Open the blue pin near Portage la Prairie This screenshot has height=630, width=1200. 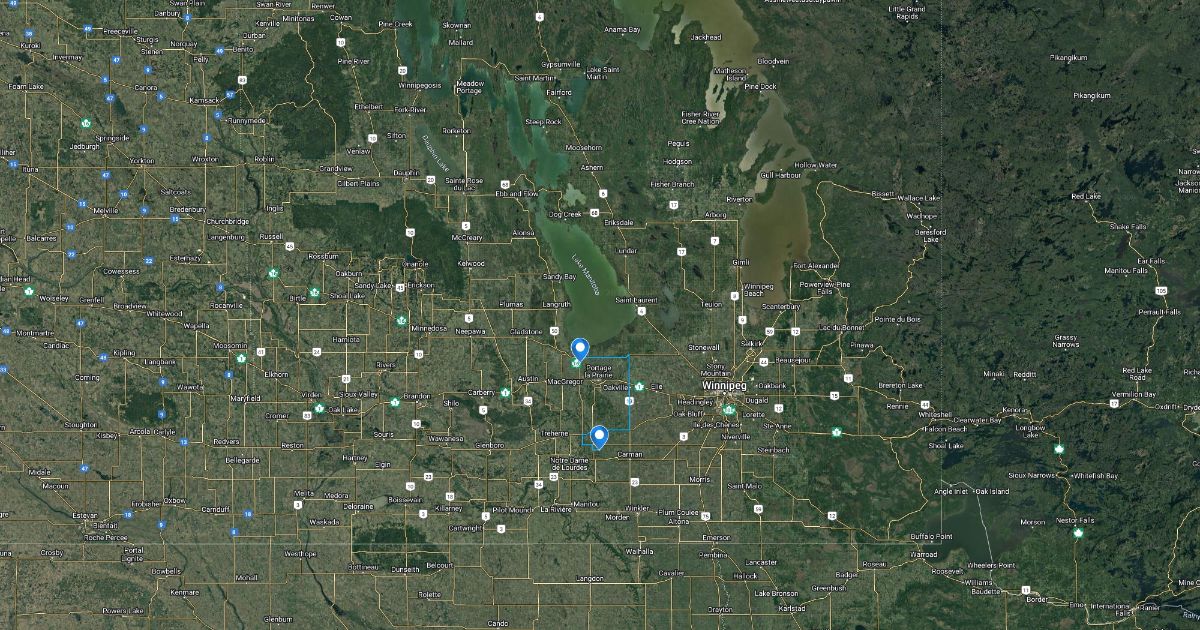(579, 348)
